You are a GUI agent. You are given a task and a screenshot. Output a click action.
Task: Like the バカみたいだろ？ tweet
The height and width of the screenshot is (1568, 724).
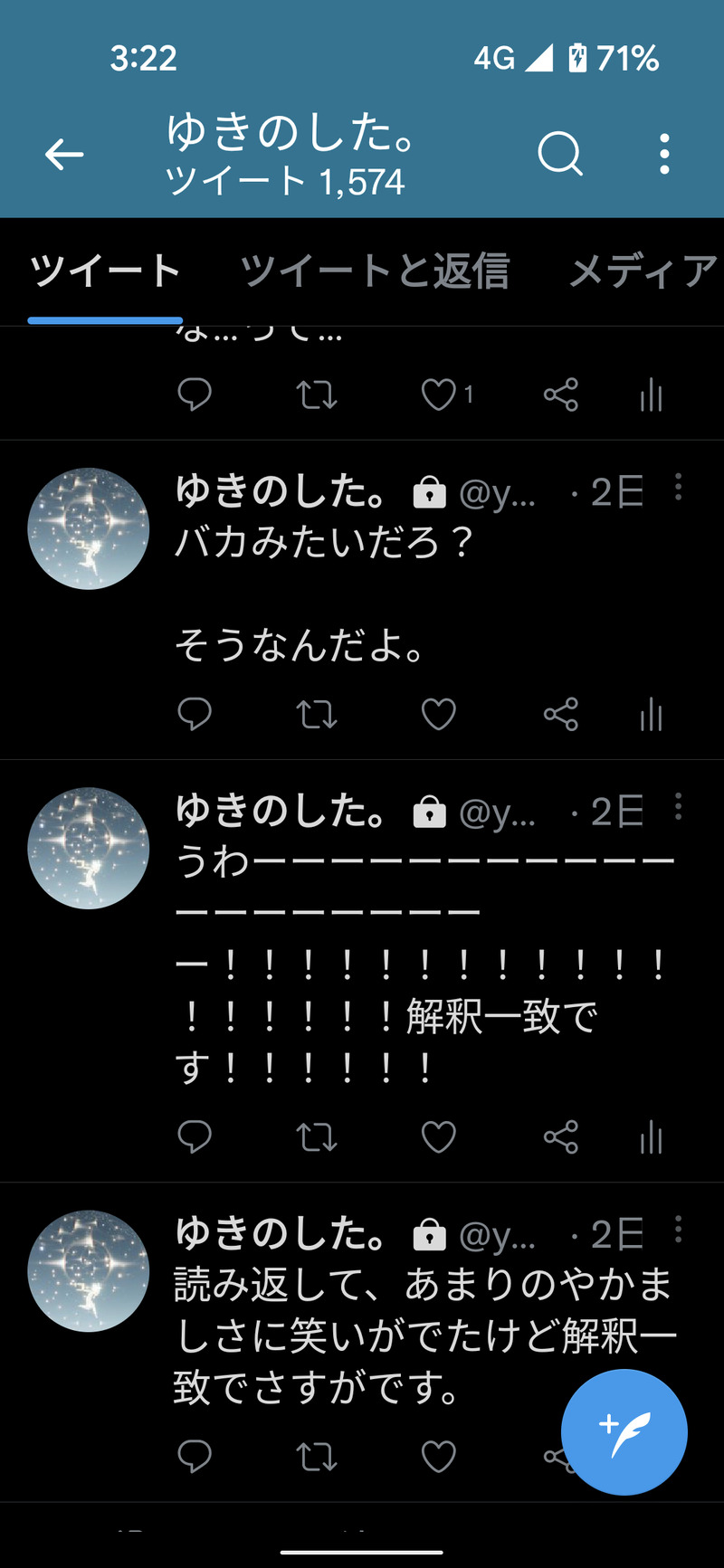(439, 715)
